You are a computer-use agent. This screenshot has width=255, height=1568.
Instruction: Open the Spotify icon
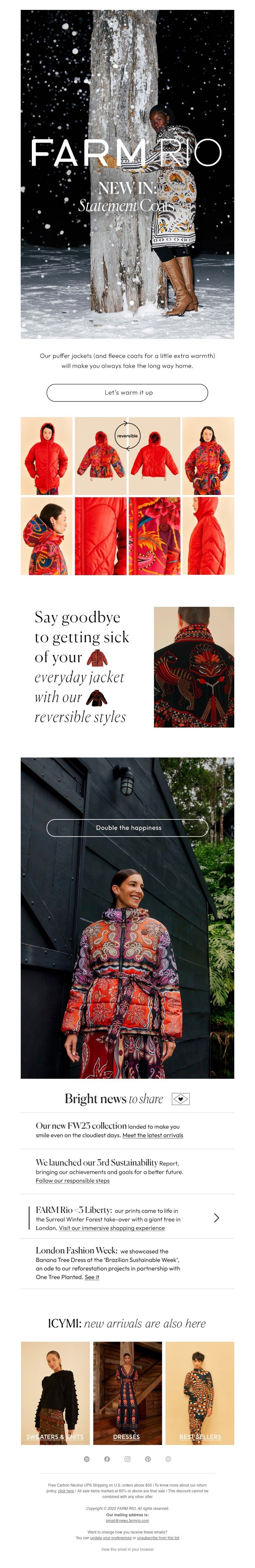[x=86, y=1459]
